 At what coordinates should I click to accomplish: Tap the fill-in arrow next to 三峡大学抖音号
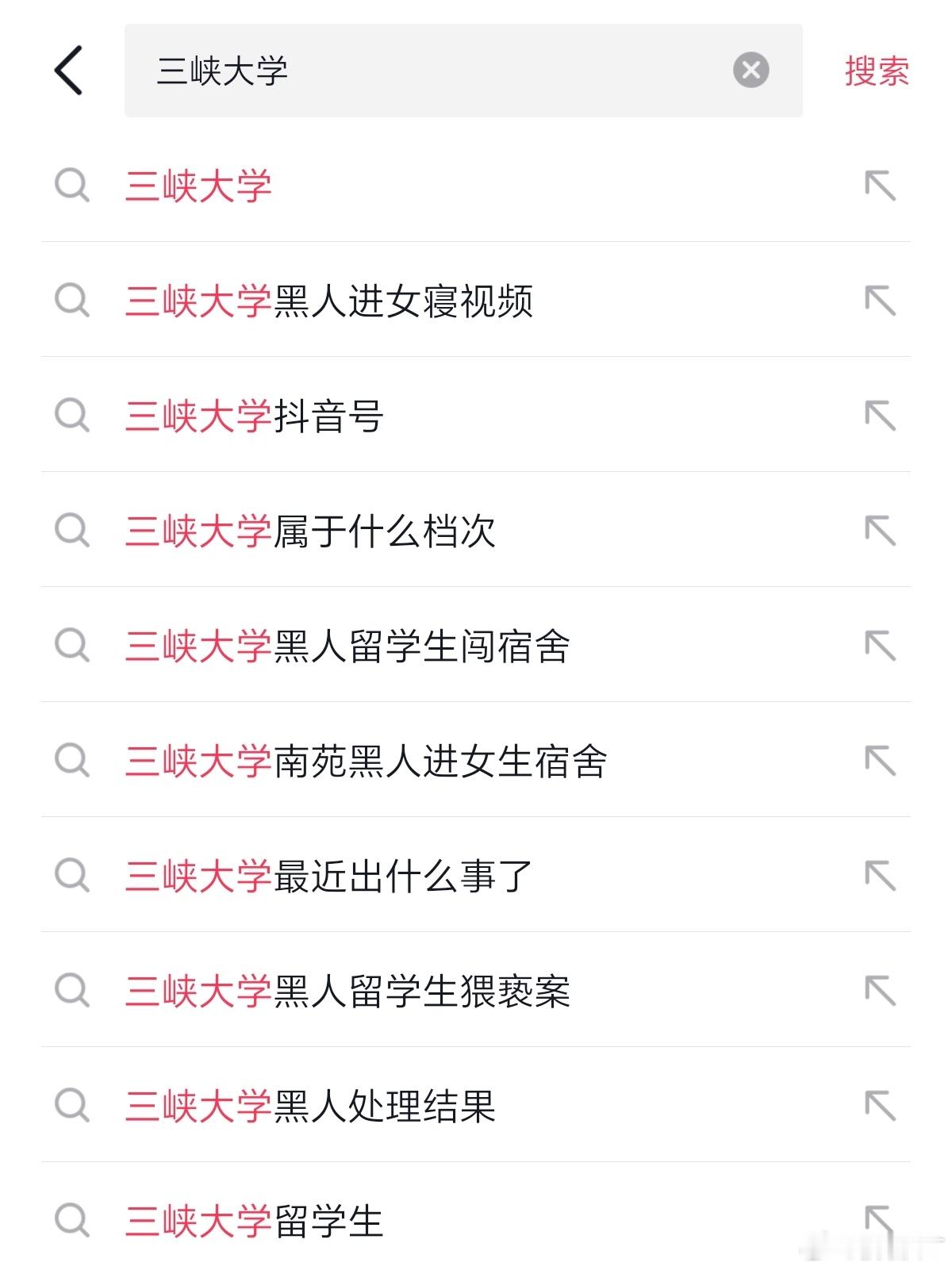882,416
